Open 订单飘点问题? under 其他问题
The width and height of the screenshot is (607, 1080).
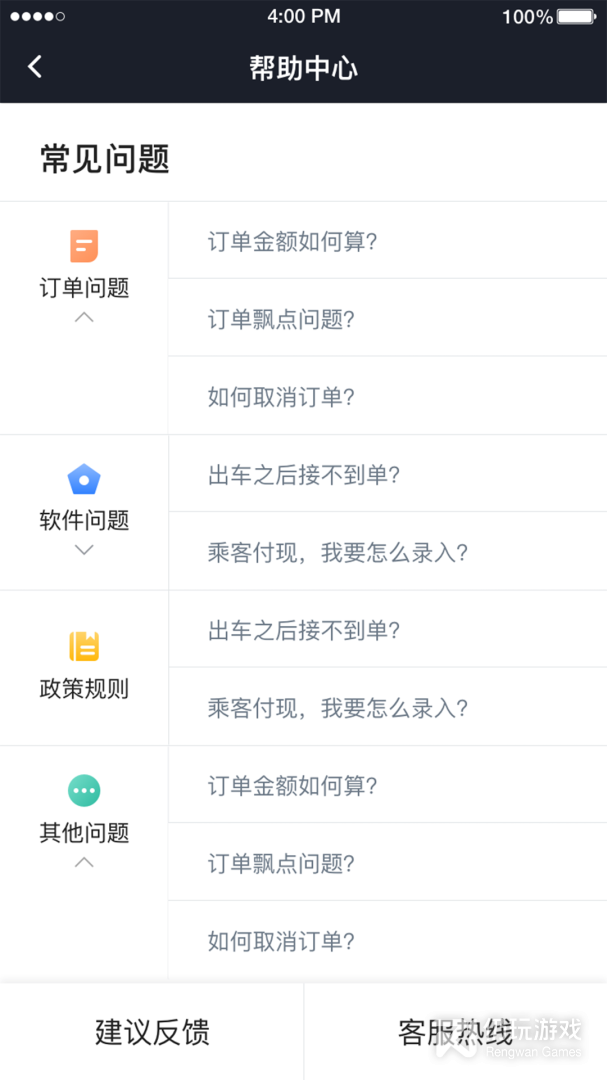[388, 862]
